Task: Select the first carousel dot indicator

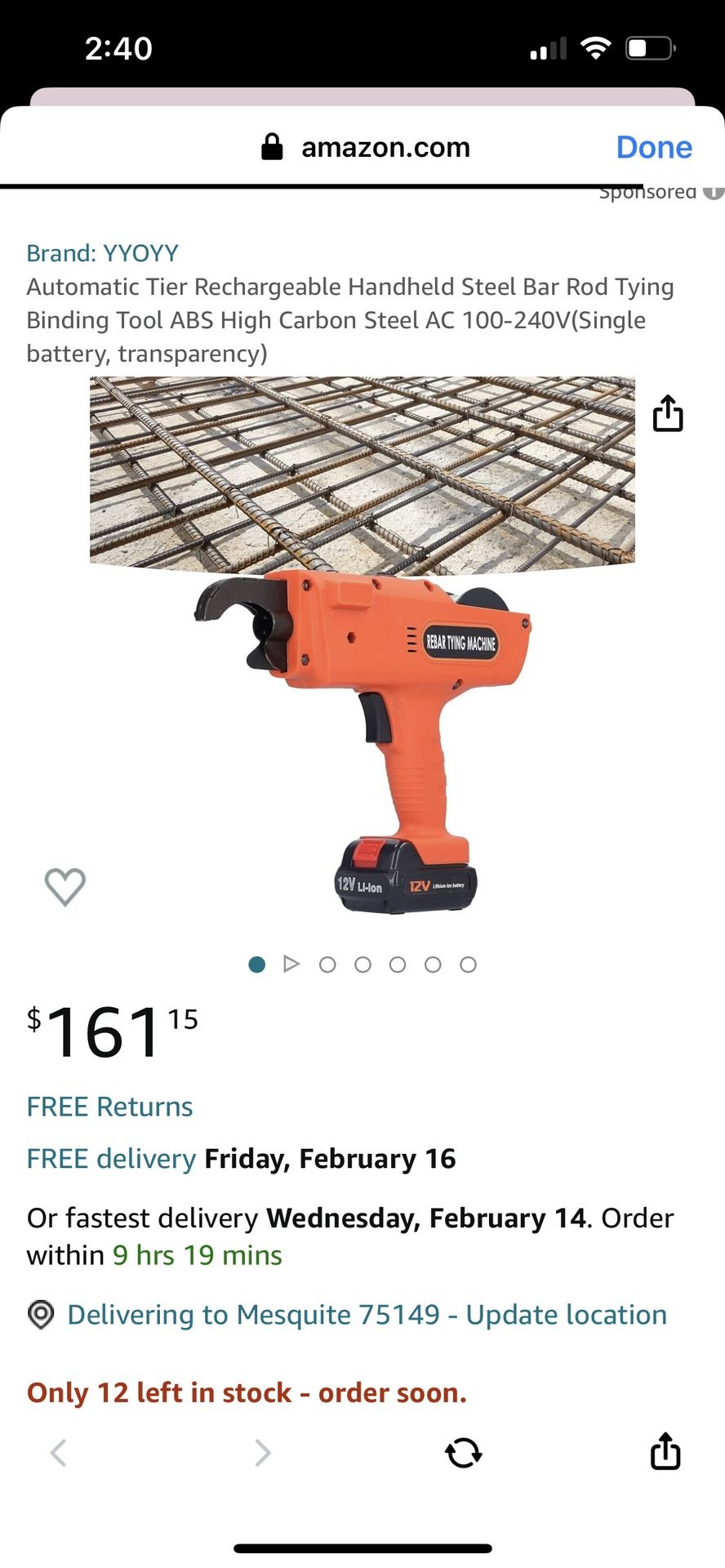Action: 256,964
